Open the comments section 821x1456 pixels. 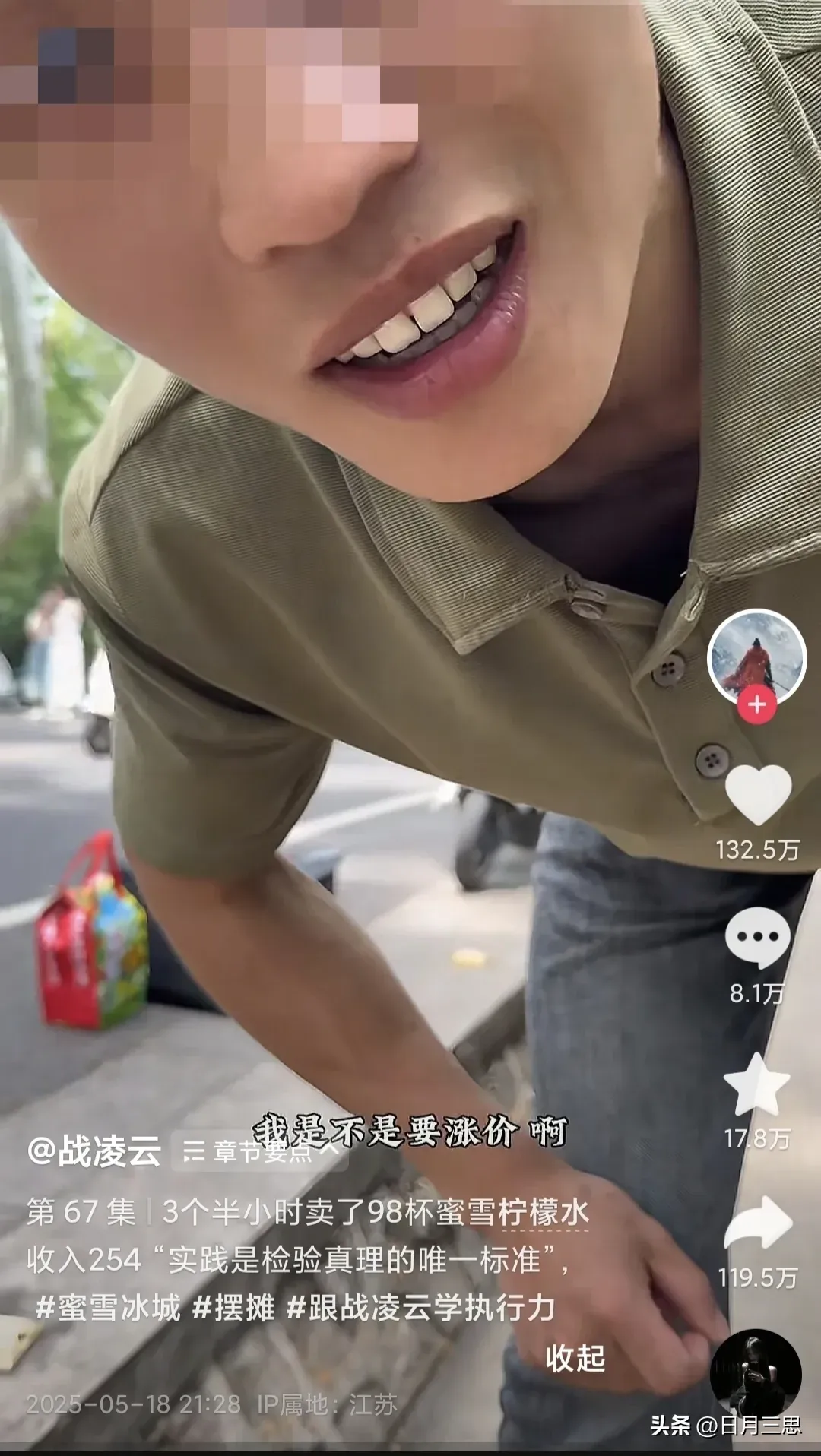click(x=757, y=938)
